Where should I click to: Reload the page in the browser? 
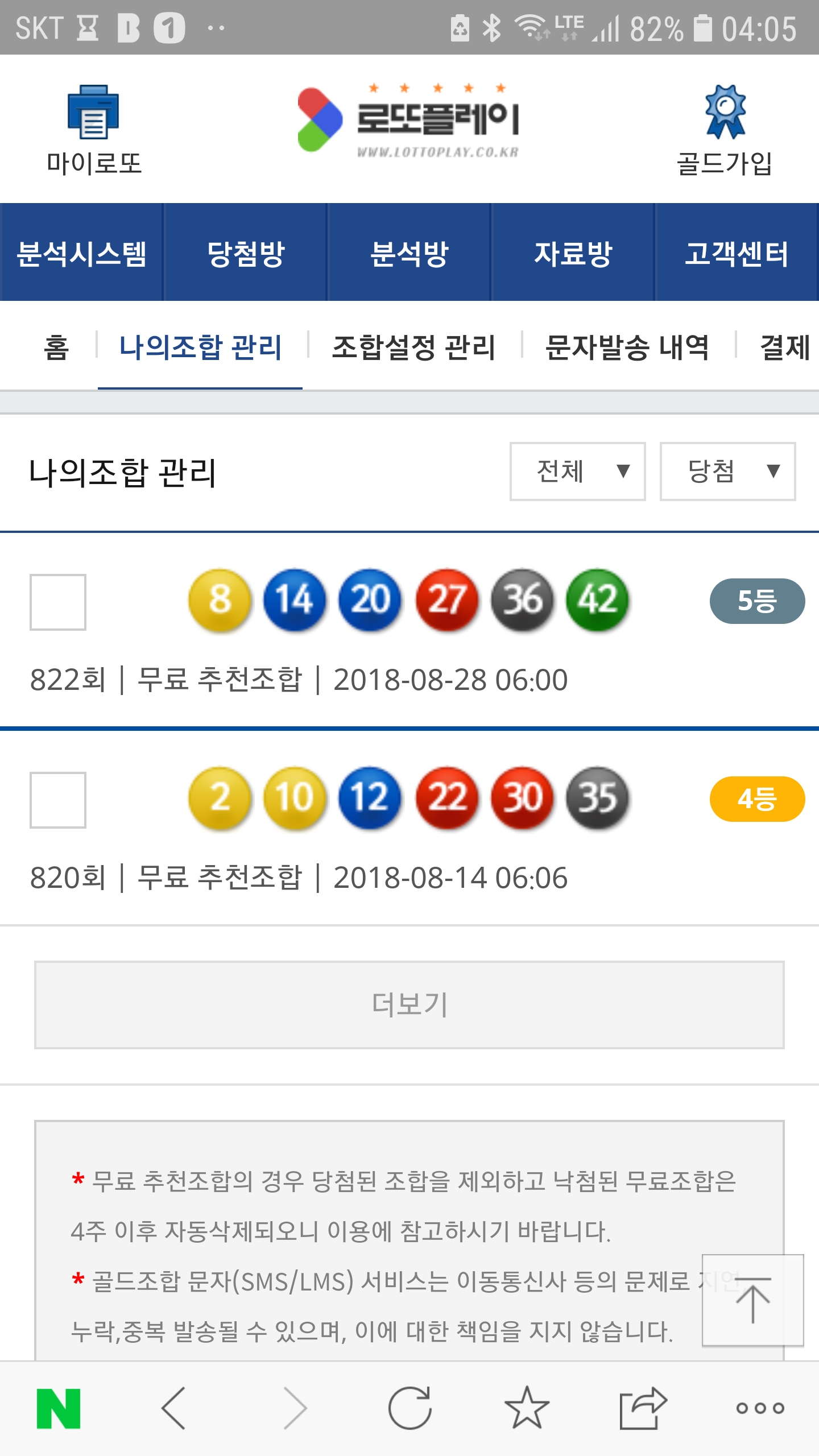[409, 1408]
